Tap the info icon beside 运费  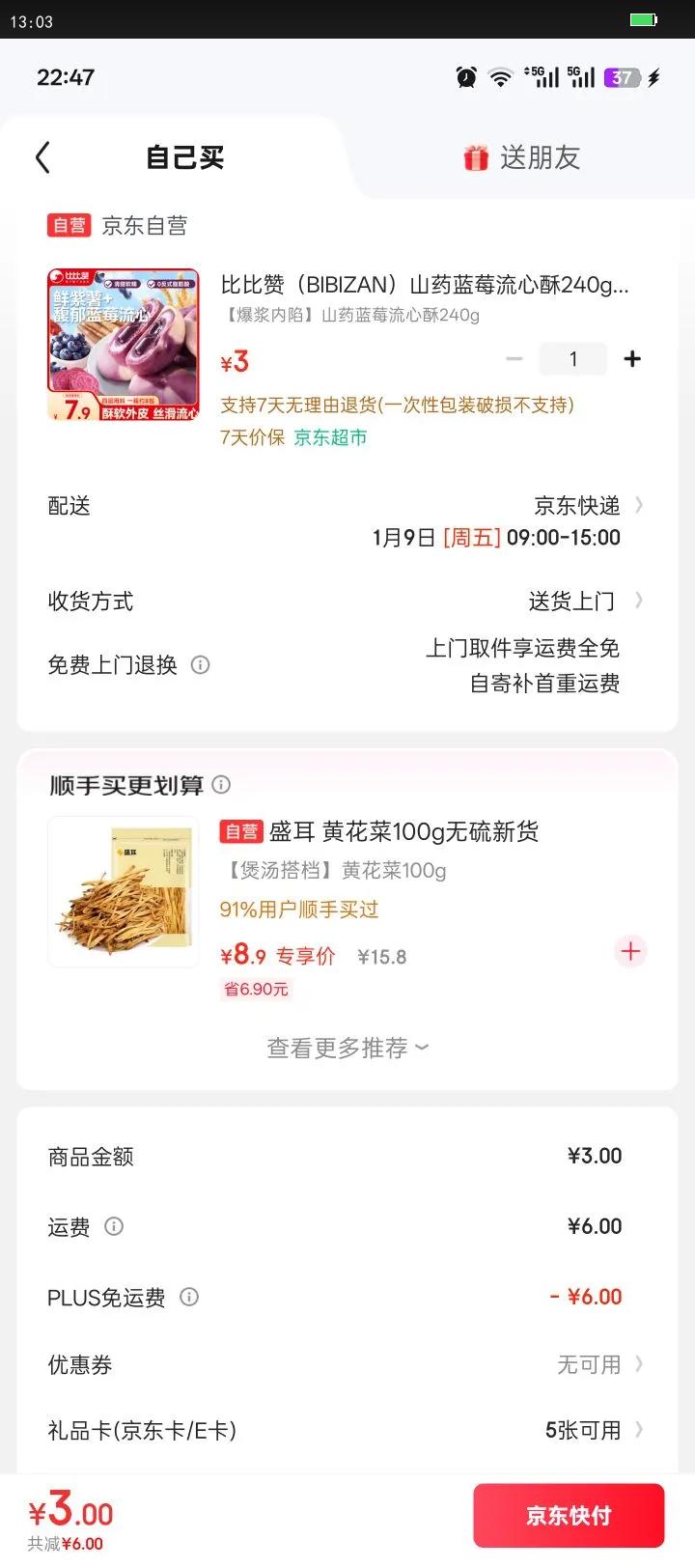[x=114, y=1226]
